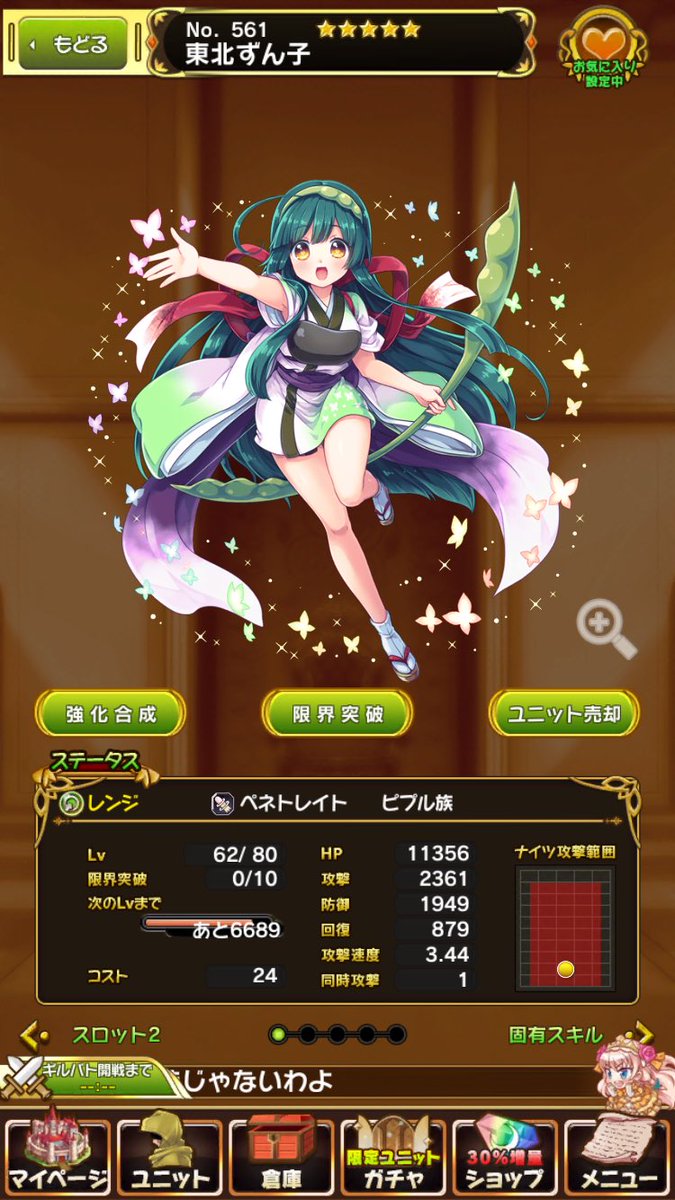Open the 倉庫 storage tab

pos(280,1154)
